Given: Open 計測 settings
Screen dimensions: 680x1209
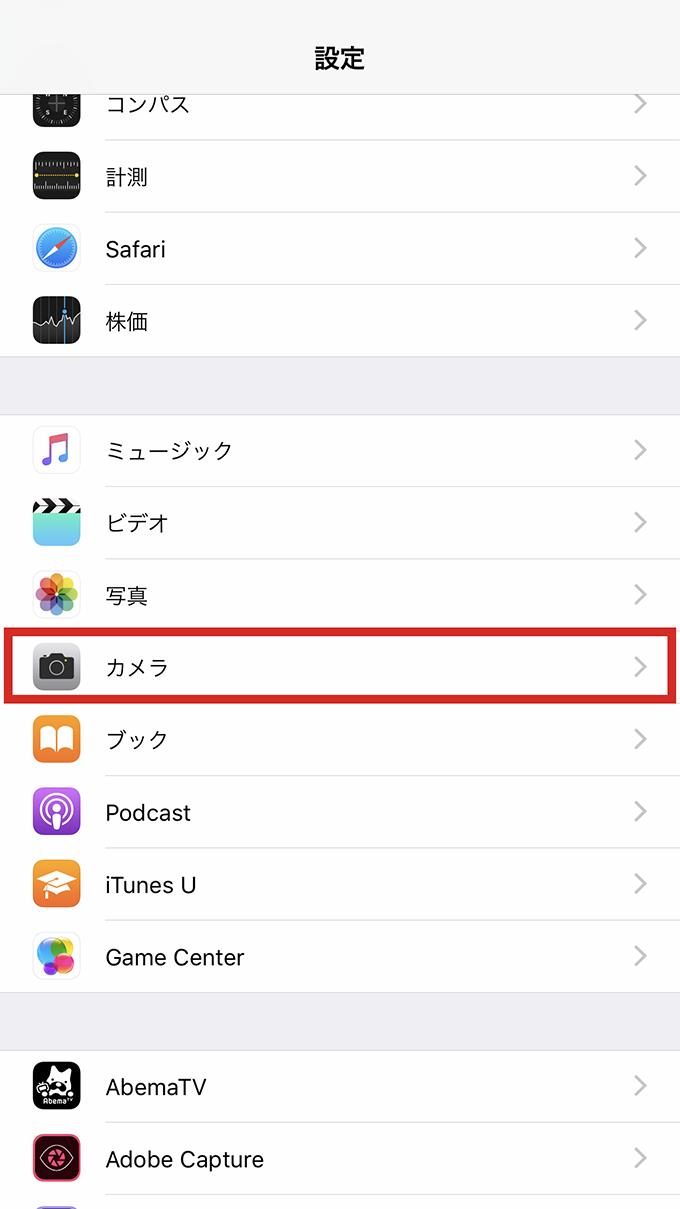Looking at the screenshot, I should point(340,177).
